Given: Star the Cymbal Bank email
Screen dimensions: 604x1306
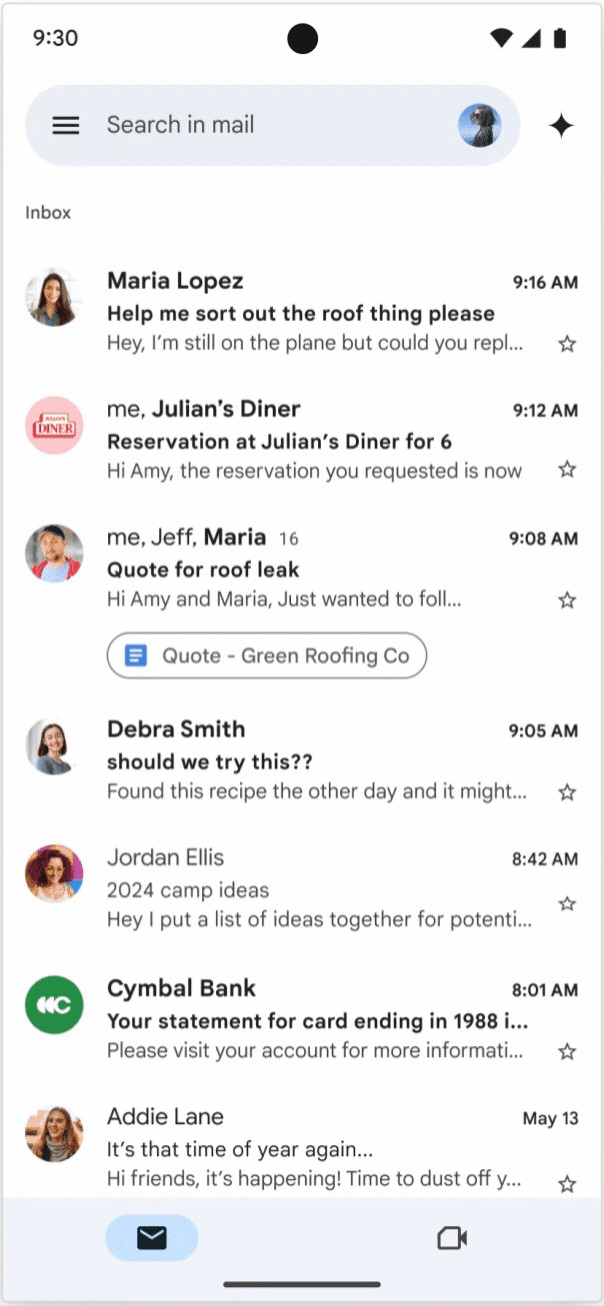Looking at the screenshot, I should tap(567, 1051).
